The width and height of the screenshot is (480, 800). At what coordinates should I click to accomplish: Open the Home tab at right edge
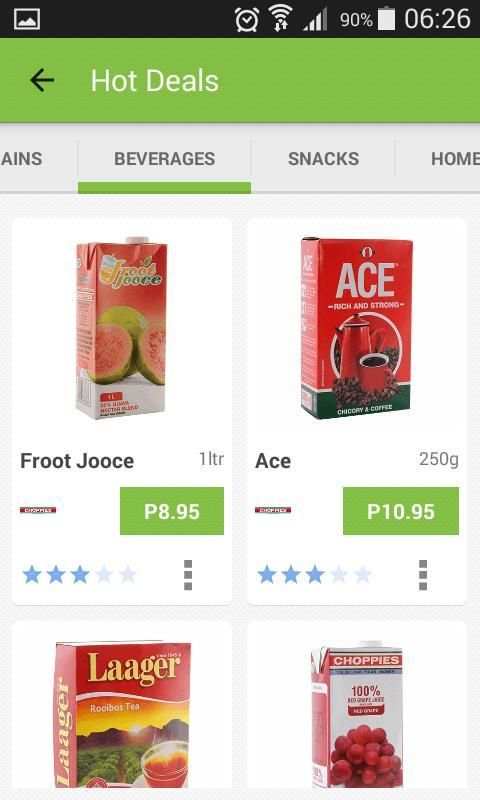click(455, 159)
